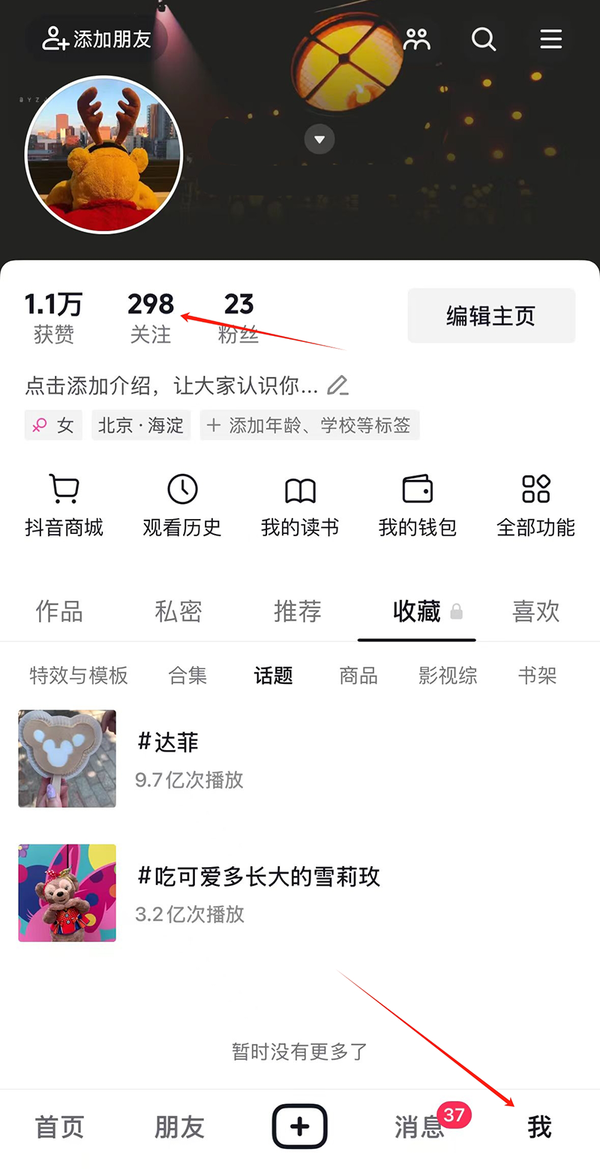
Task: Tap 添加朋友 to add friends
Action: point(97,39)
